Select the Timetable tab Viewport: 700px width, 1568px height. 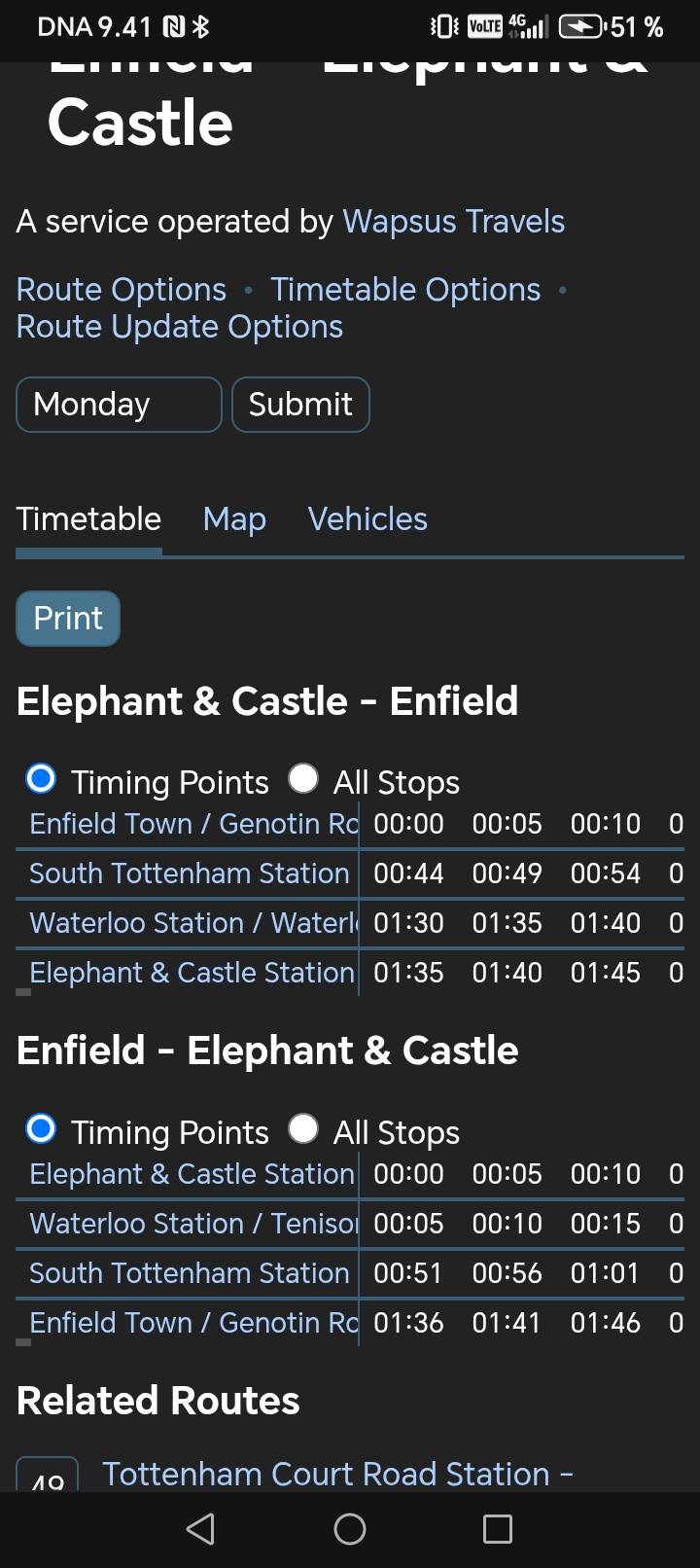pyautogui.click(x=88, y=519)
